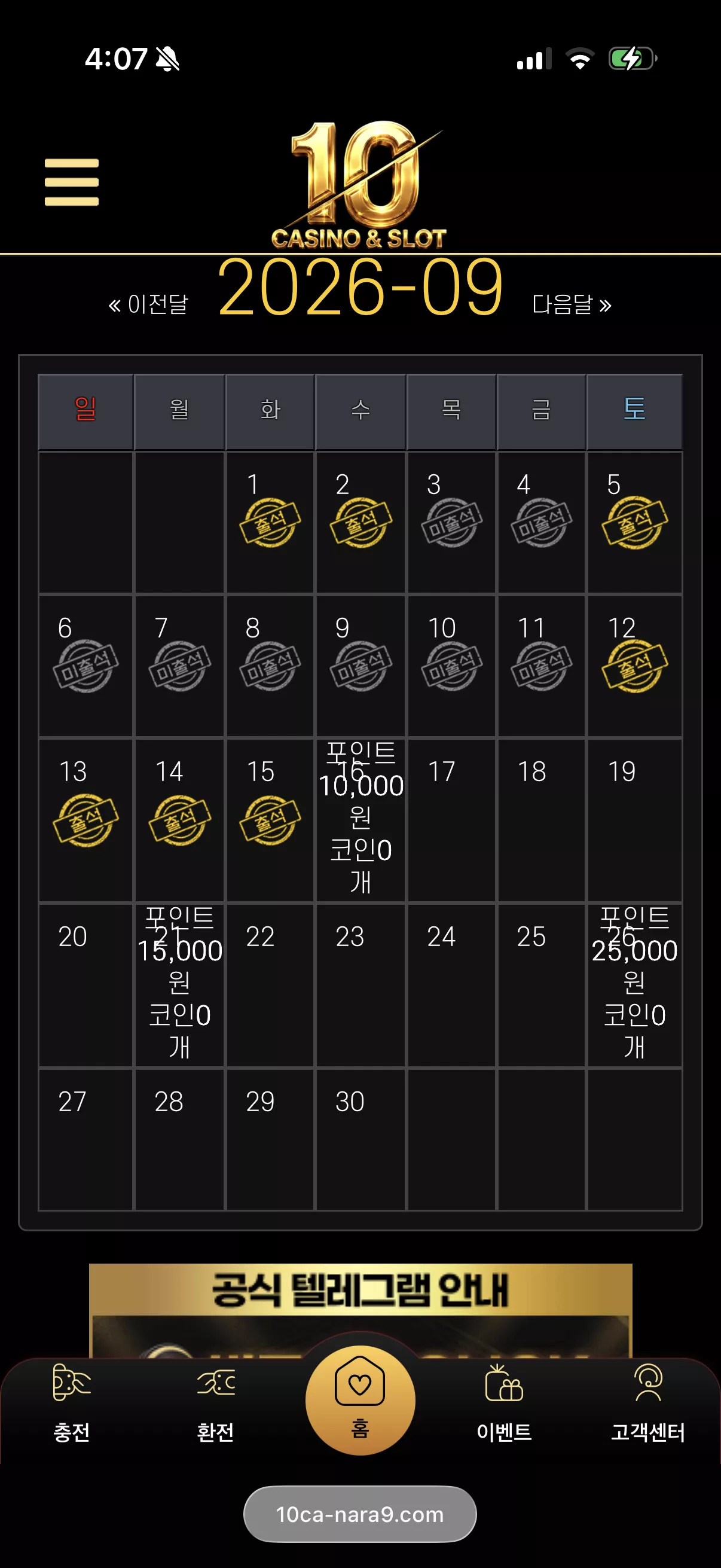Tap the 10ca-nara9.com address pill
The image size is (721, 1568).
(359, 1514)
